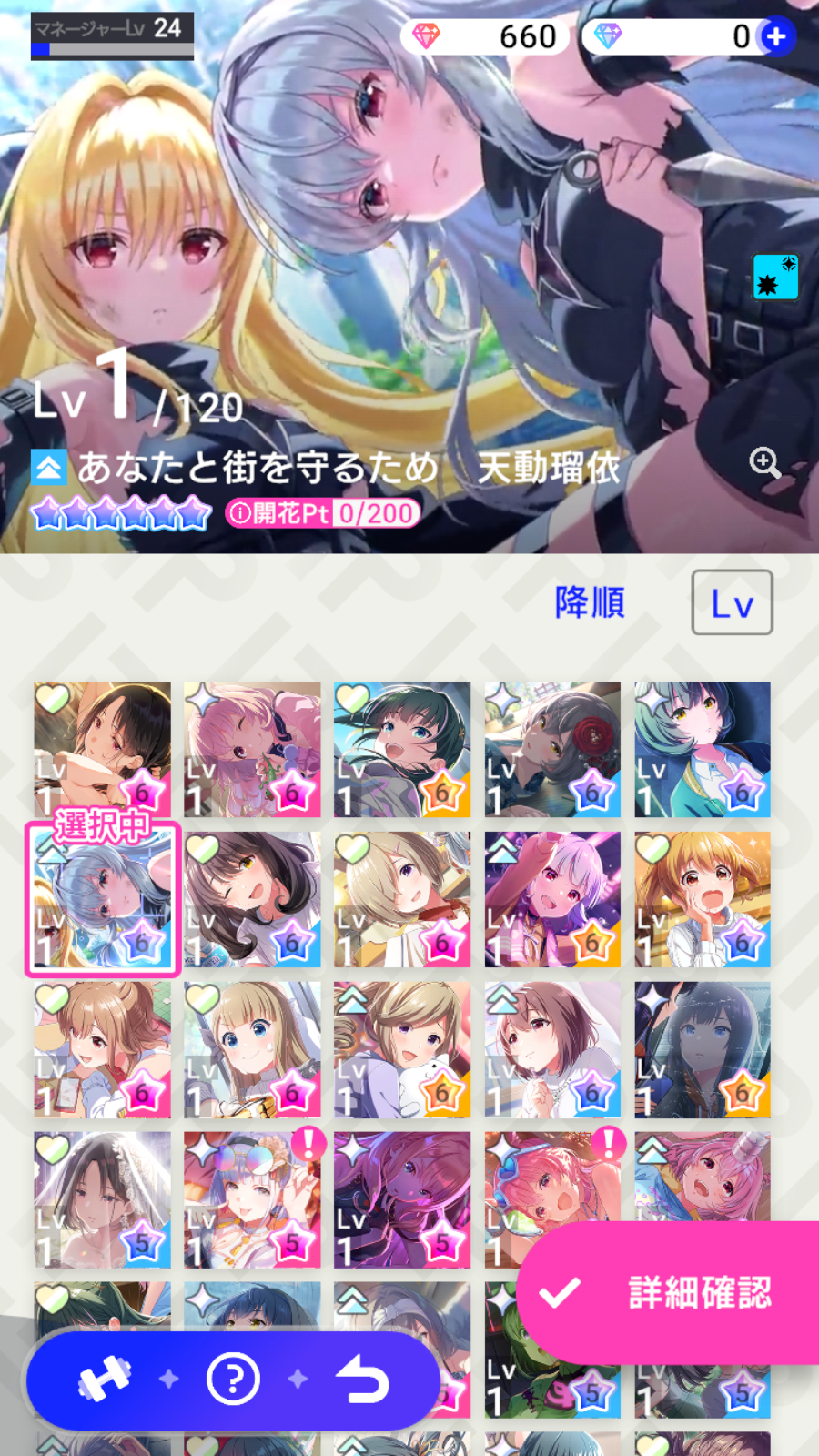Pick the bride with veil card
819x1456 pixels.
(x=102, y=1199)
